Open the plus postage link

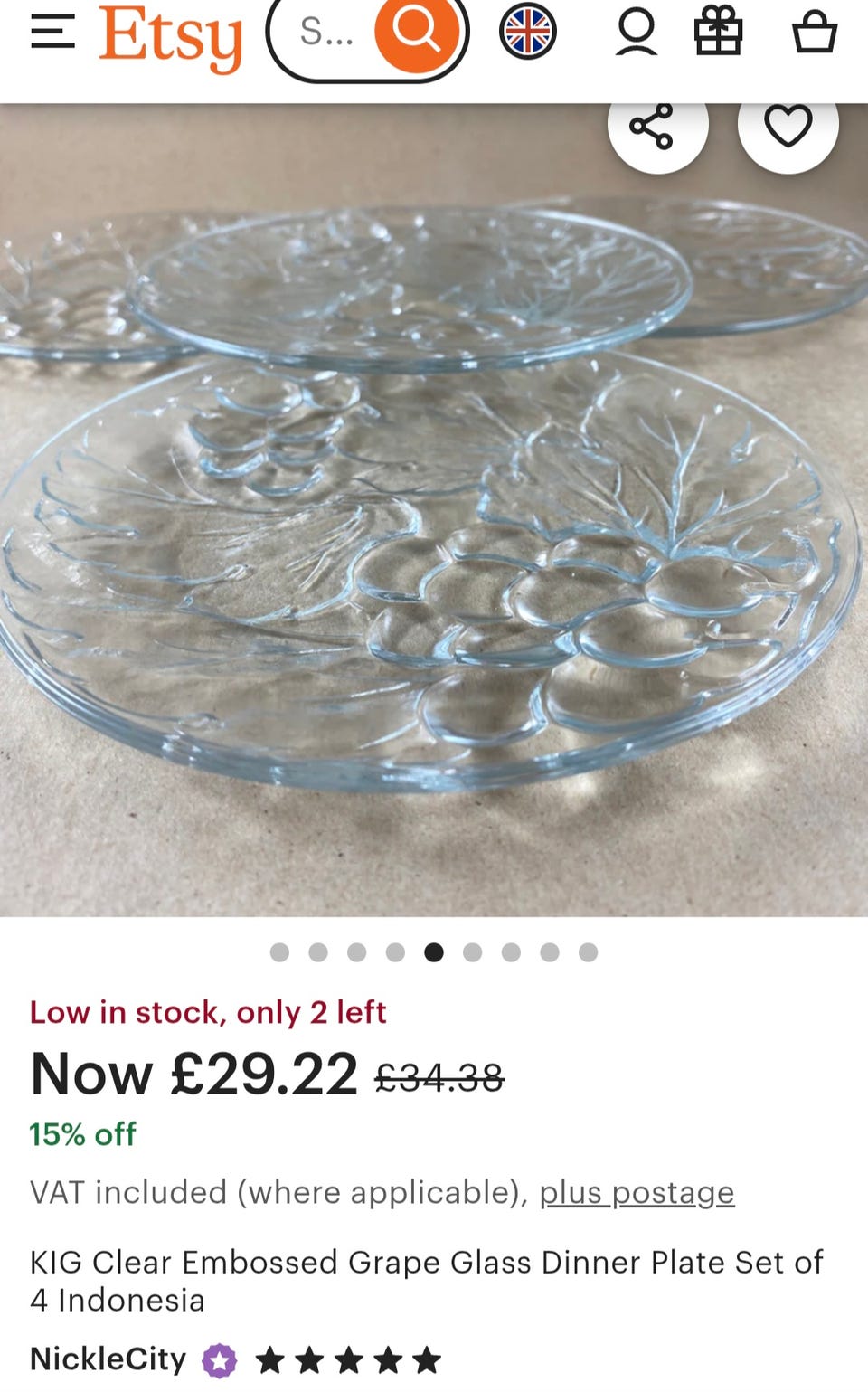[637, 1192]
